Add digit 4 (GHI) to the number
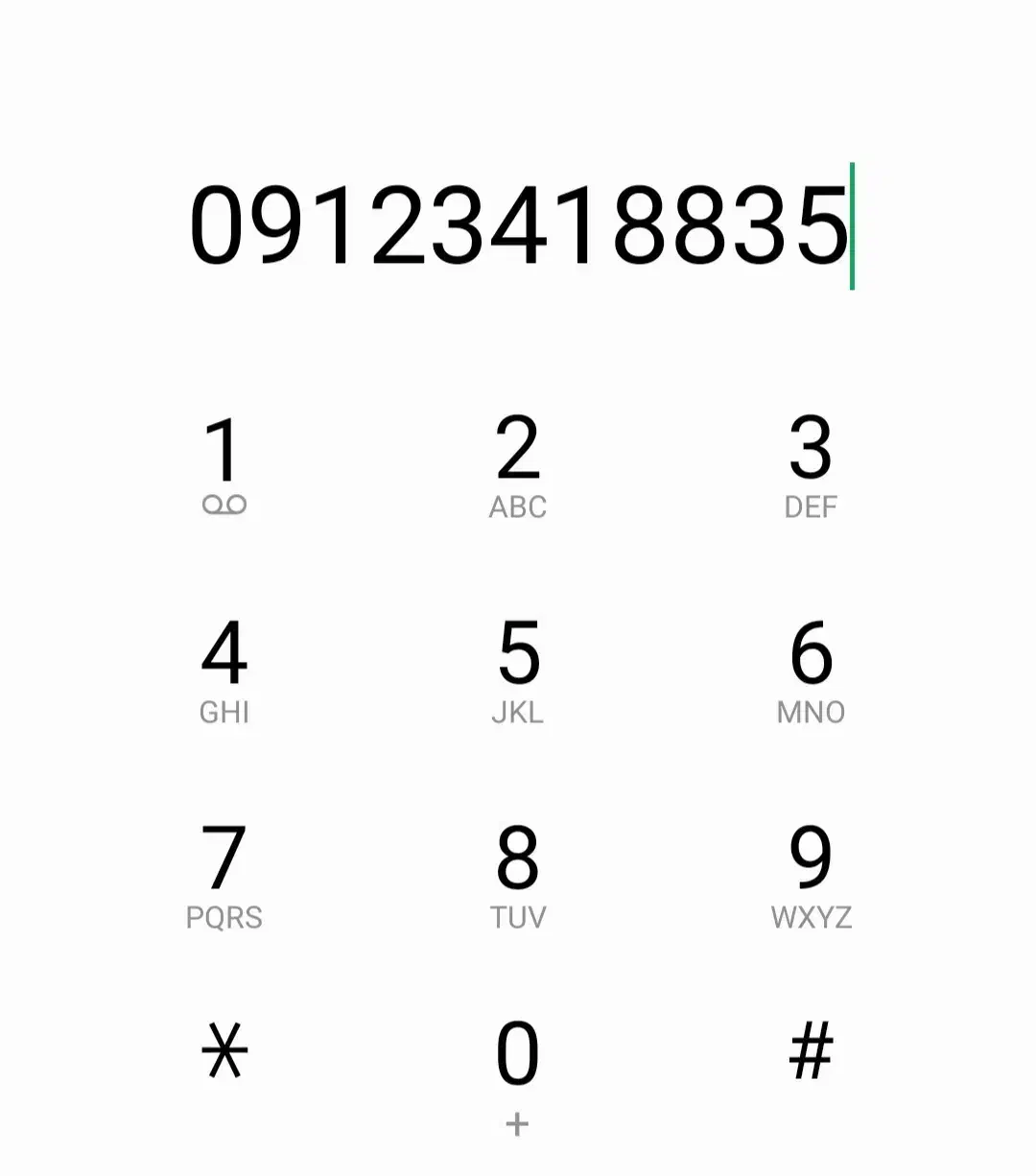1036x1176 pixels. pyautogui.click(x=224, y=670)
